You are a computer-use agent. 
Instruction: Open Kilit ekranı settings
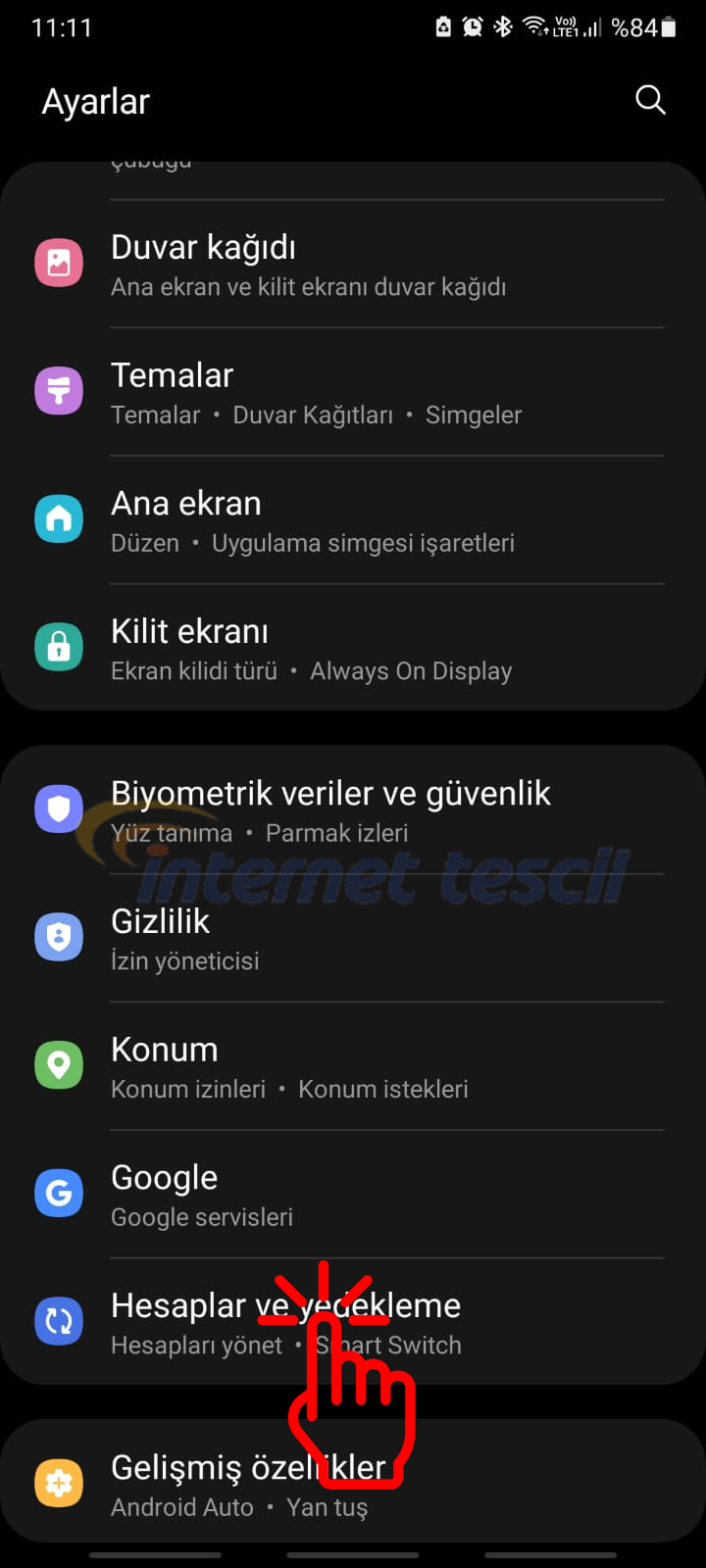point(353,649)
